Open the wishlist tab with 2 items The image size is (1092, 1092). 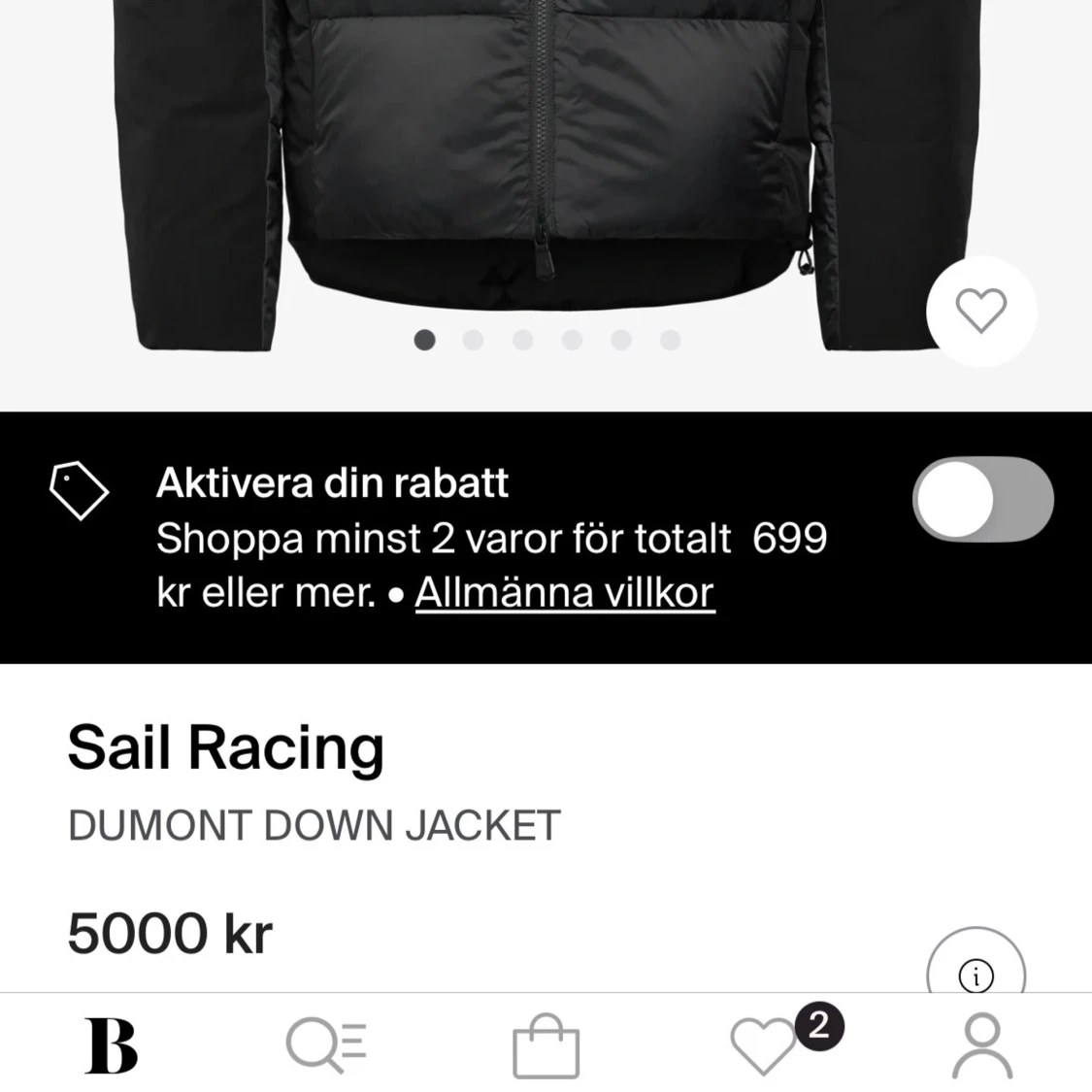pos(765,1046)
